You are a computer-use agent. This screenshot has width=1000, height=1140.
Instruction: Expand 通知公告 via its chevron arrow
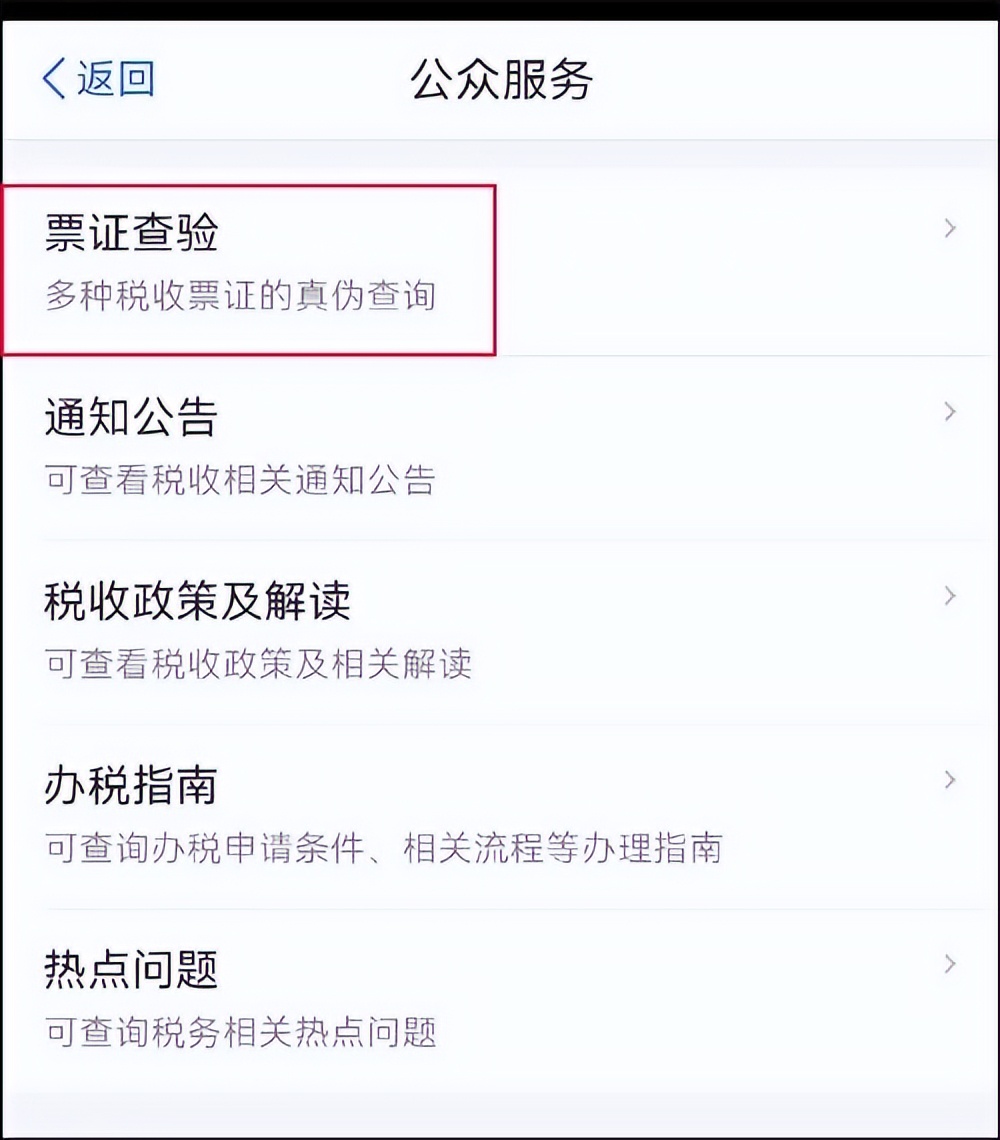pos(948,412)
